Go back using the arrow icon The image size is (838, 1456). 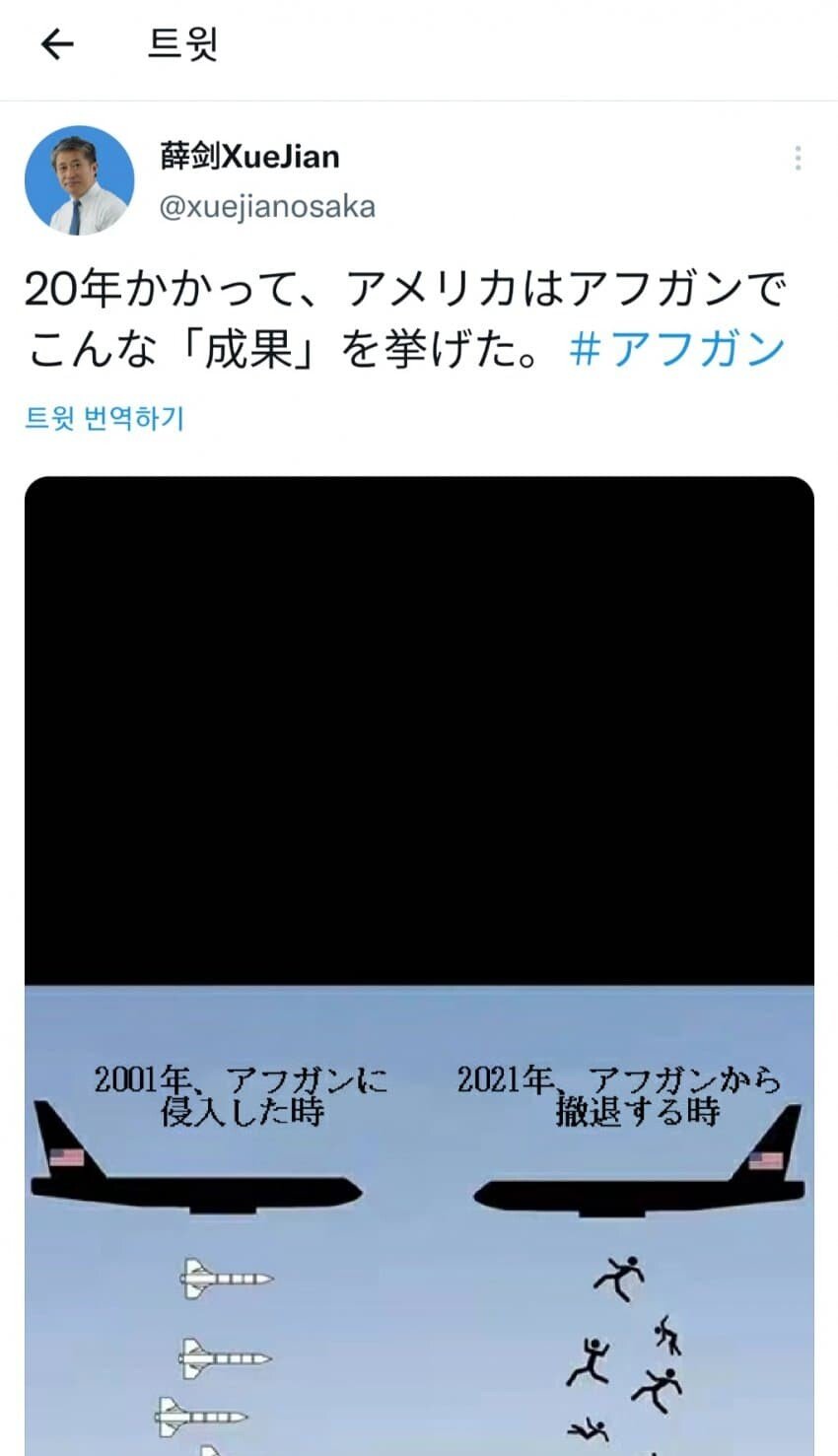(x=57, y=44)
